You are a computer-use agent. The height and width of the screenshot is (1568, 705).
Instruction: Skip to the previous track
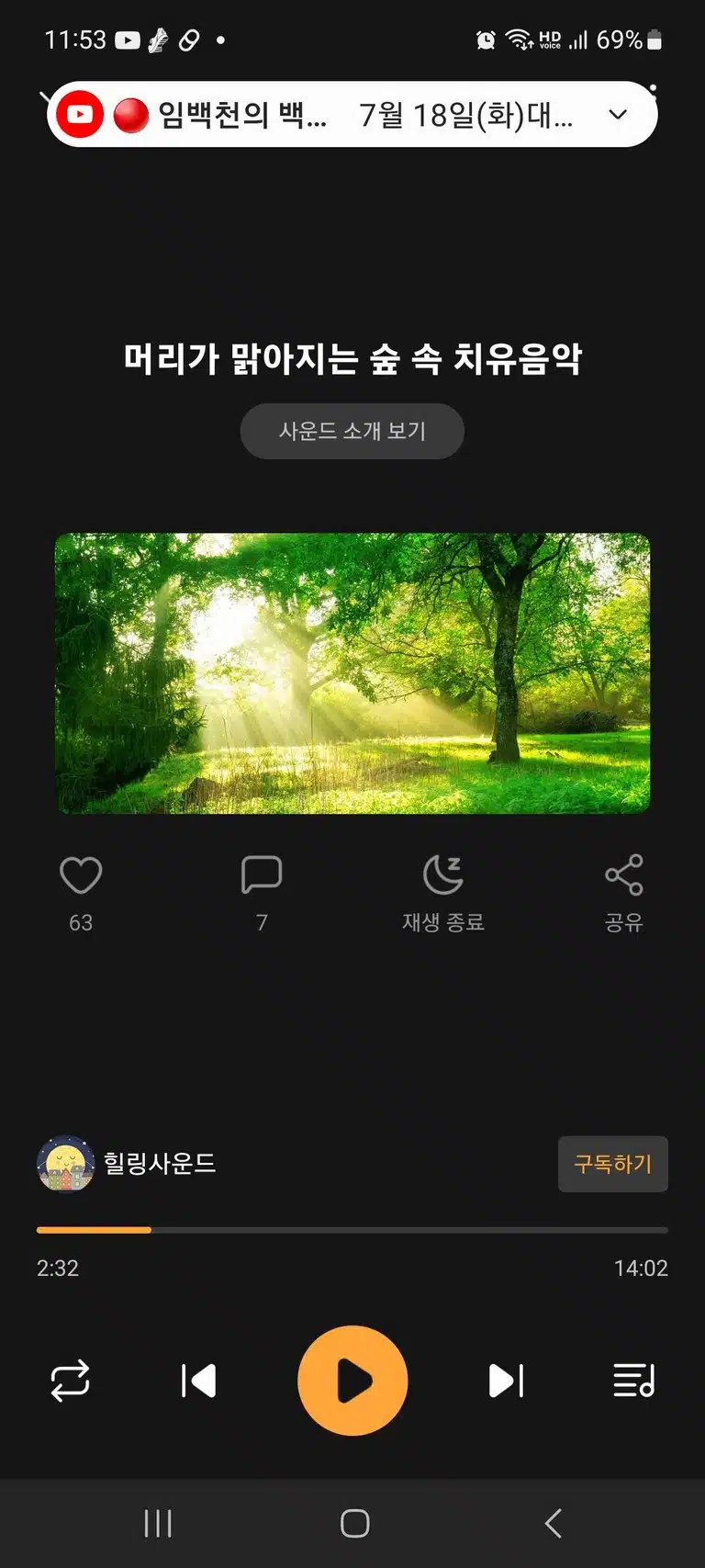pos(198,1381)
